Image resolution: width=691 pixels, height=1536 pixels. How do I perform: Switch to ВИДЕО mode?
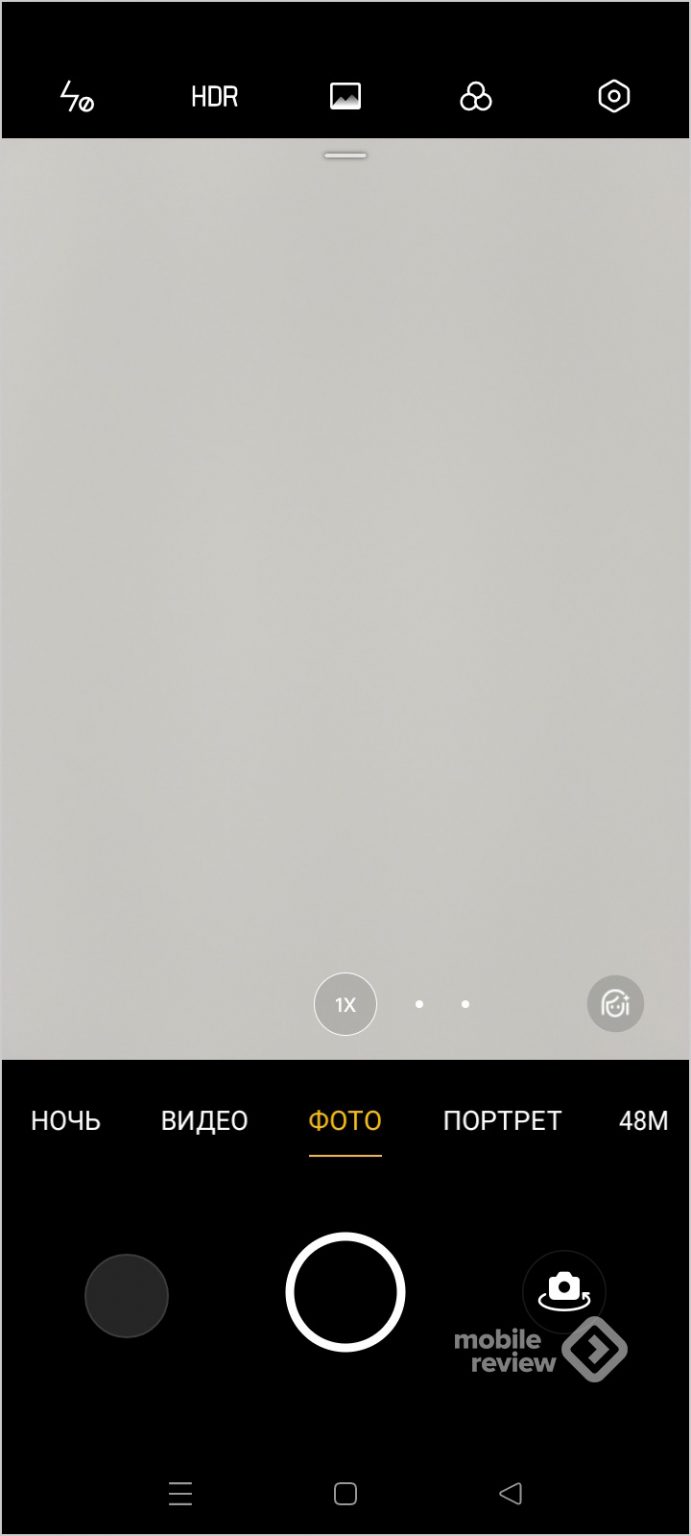click(204, 1121)
